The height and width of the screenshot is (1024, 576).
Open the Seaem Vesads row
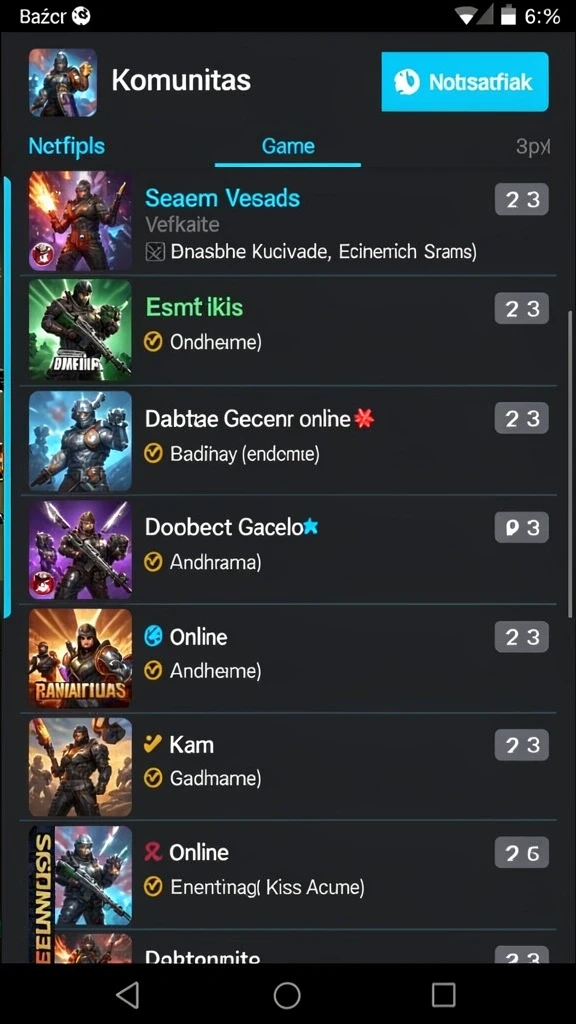[288, 221]
